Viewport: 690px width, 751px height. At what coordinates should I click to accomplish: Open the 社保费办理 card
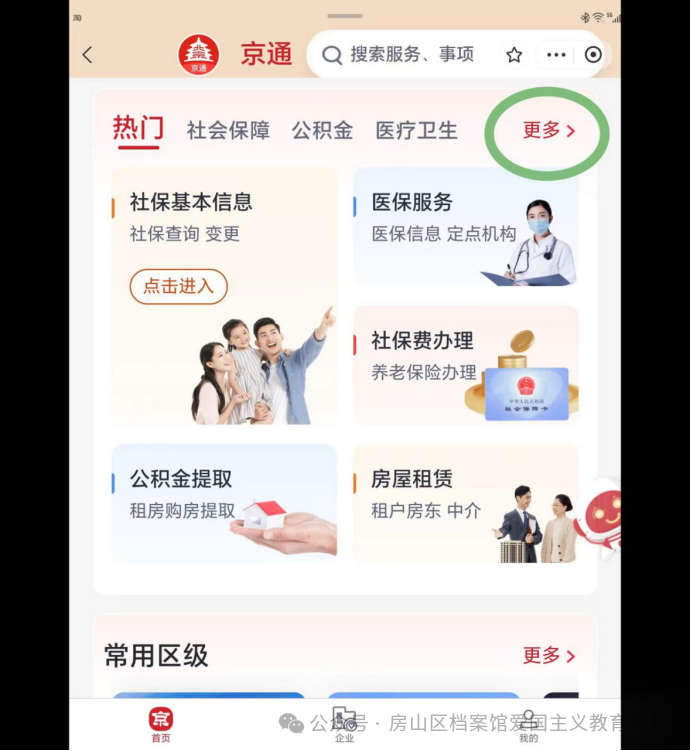pos(465,364)
